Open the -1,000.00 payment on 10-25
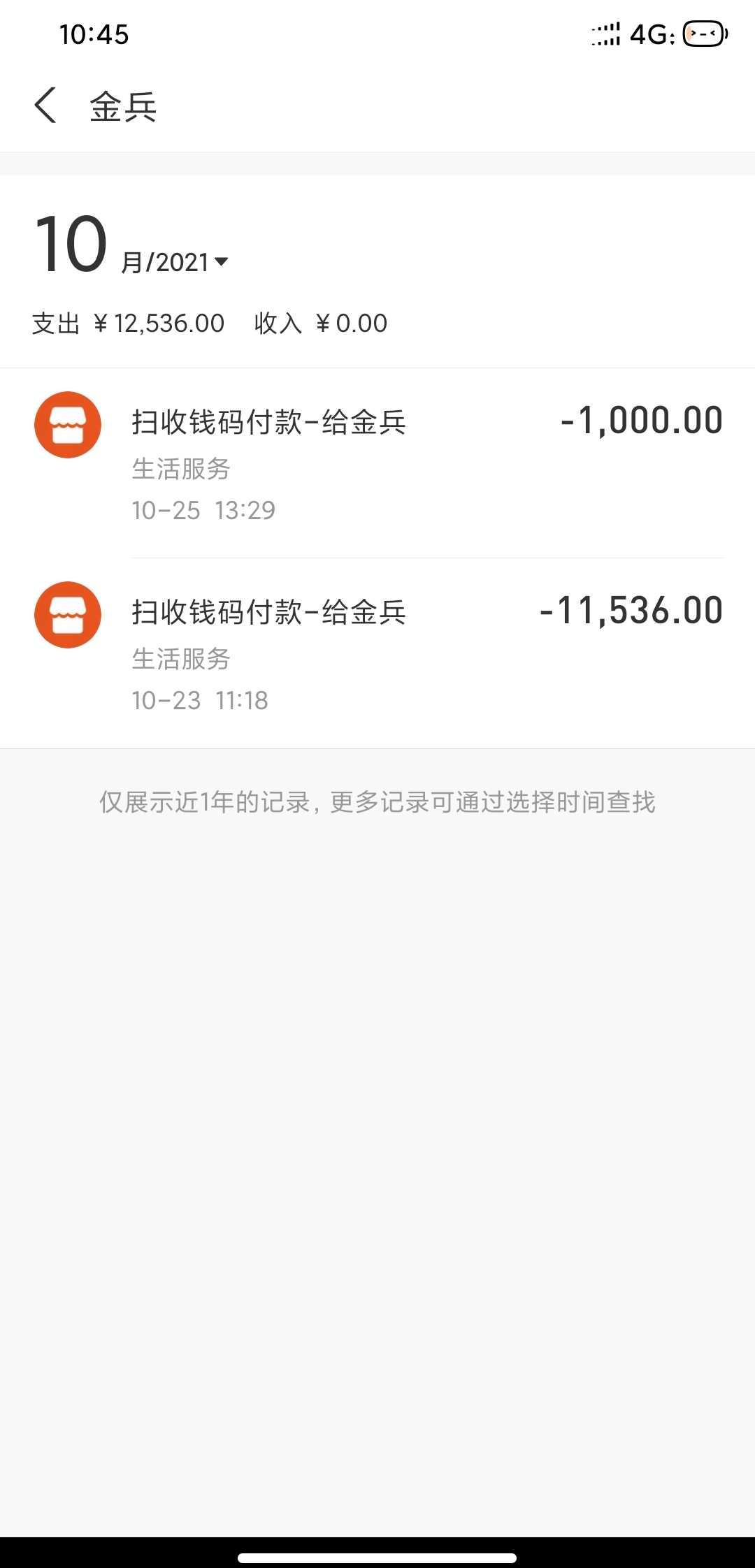755x1568 pixels. 377,463
